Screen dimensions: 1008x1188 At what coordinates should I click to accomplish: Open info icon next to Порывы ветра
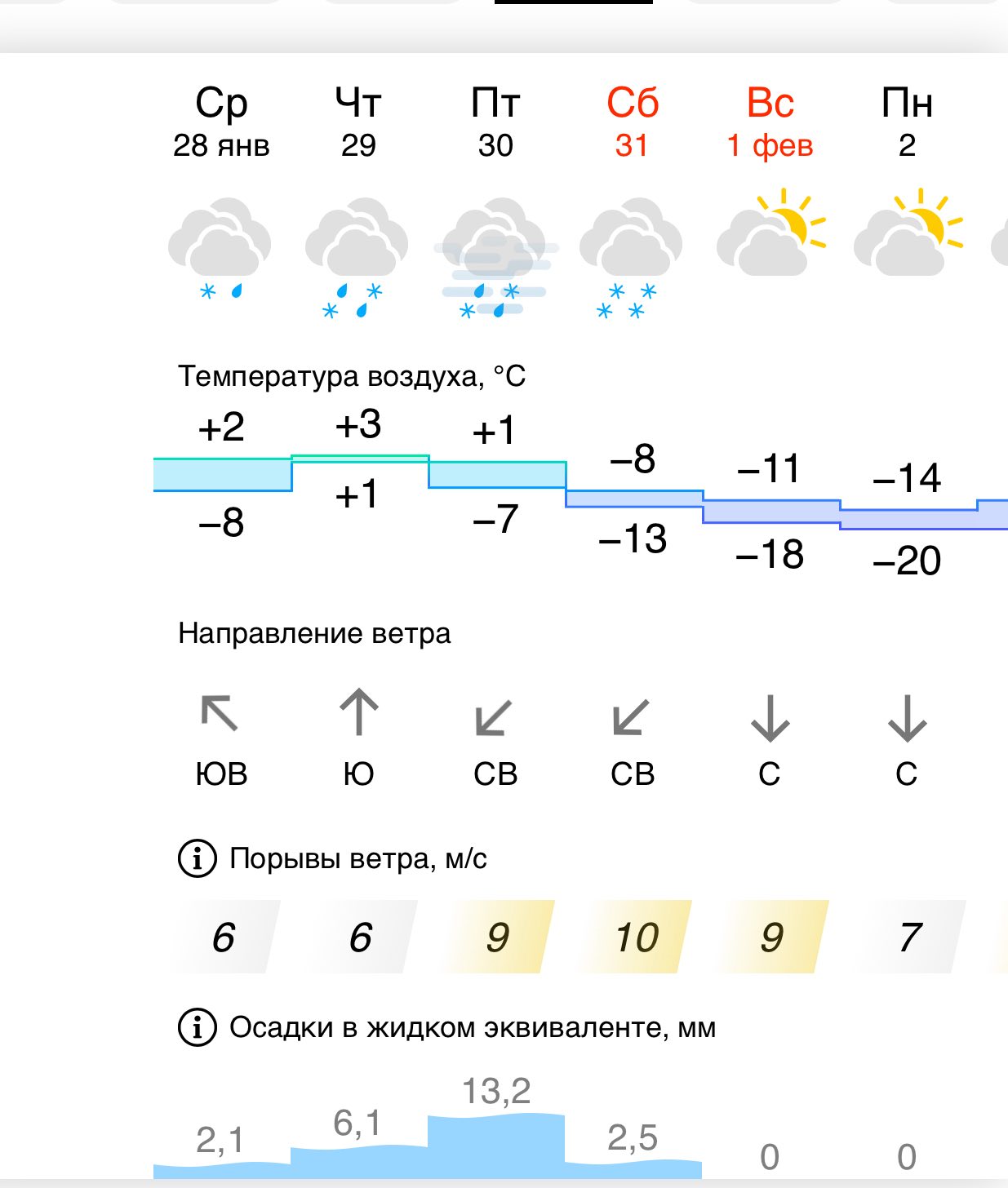tap(197, 858)
